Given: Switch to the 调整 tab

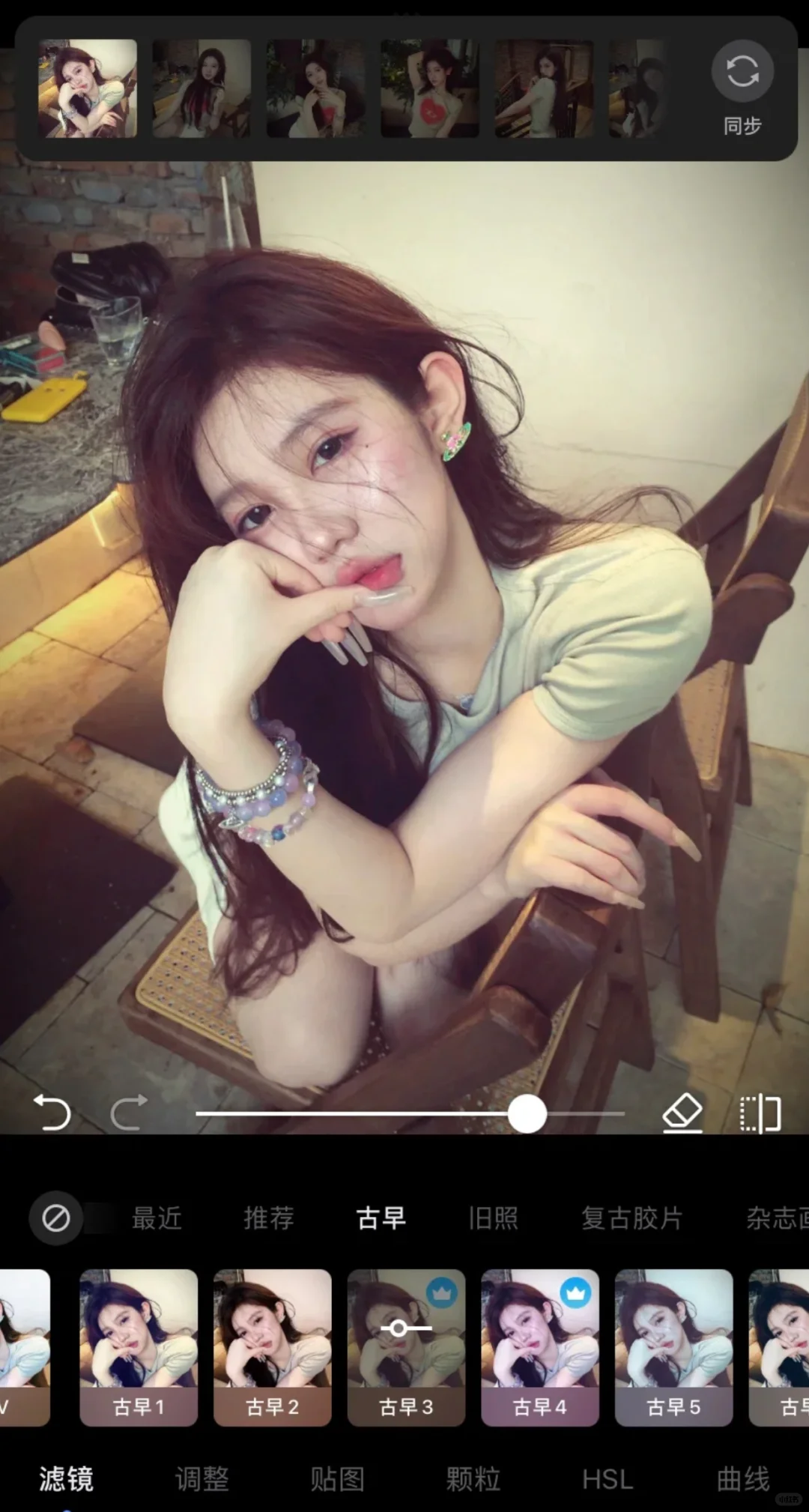Looking at the screenshot, I should click(x=202, y=1479).
